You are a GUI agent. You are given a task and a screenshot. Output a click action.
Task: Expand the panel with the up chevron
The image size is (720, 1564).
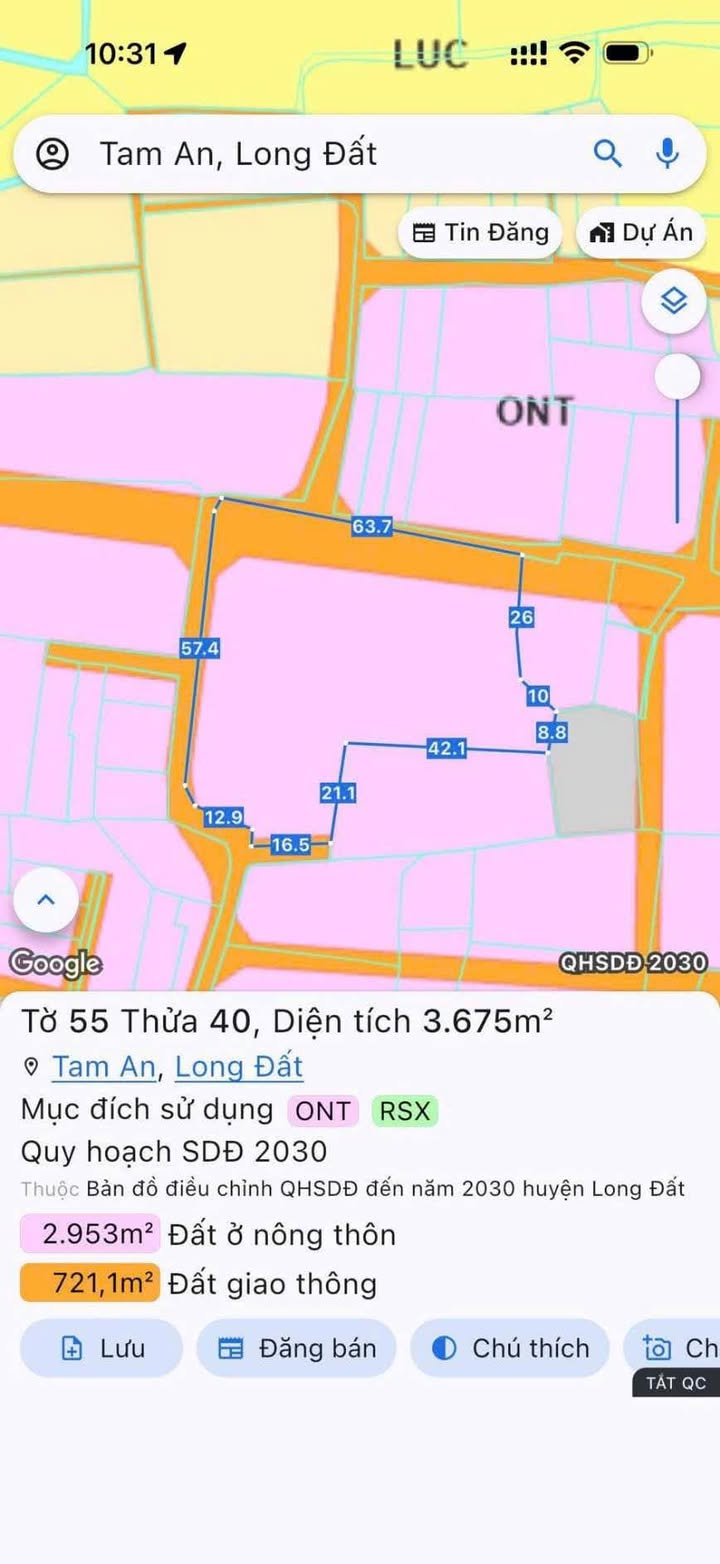(x=45, y=900)
